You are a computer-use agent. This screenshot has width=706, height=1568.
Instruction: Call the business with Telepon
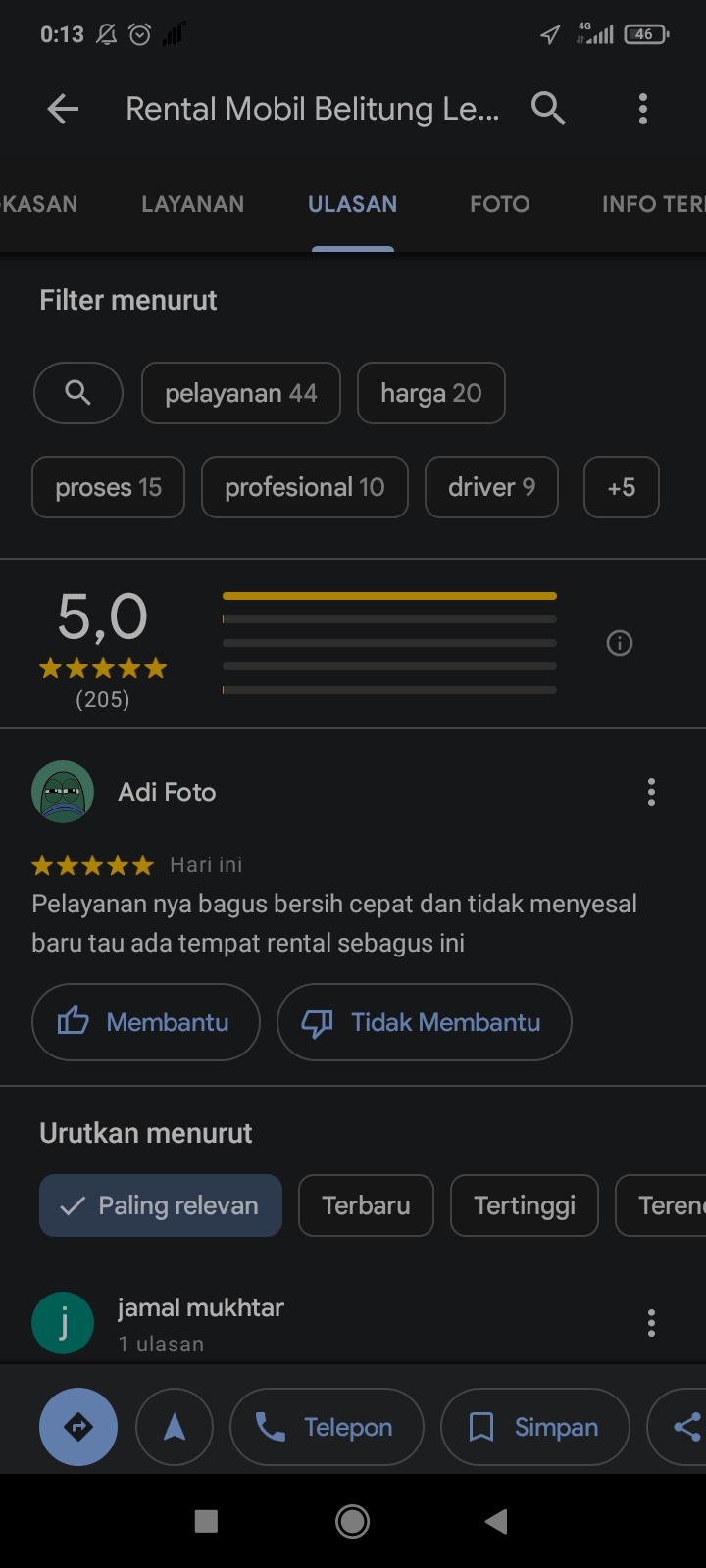(x=327, y=1427)
